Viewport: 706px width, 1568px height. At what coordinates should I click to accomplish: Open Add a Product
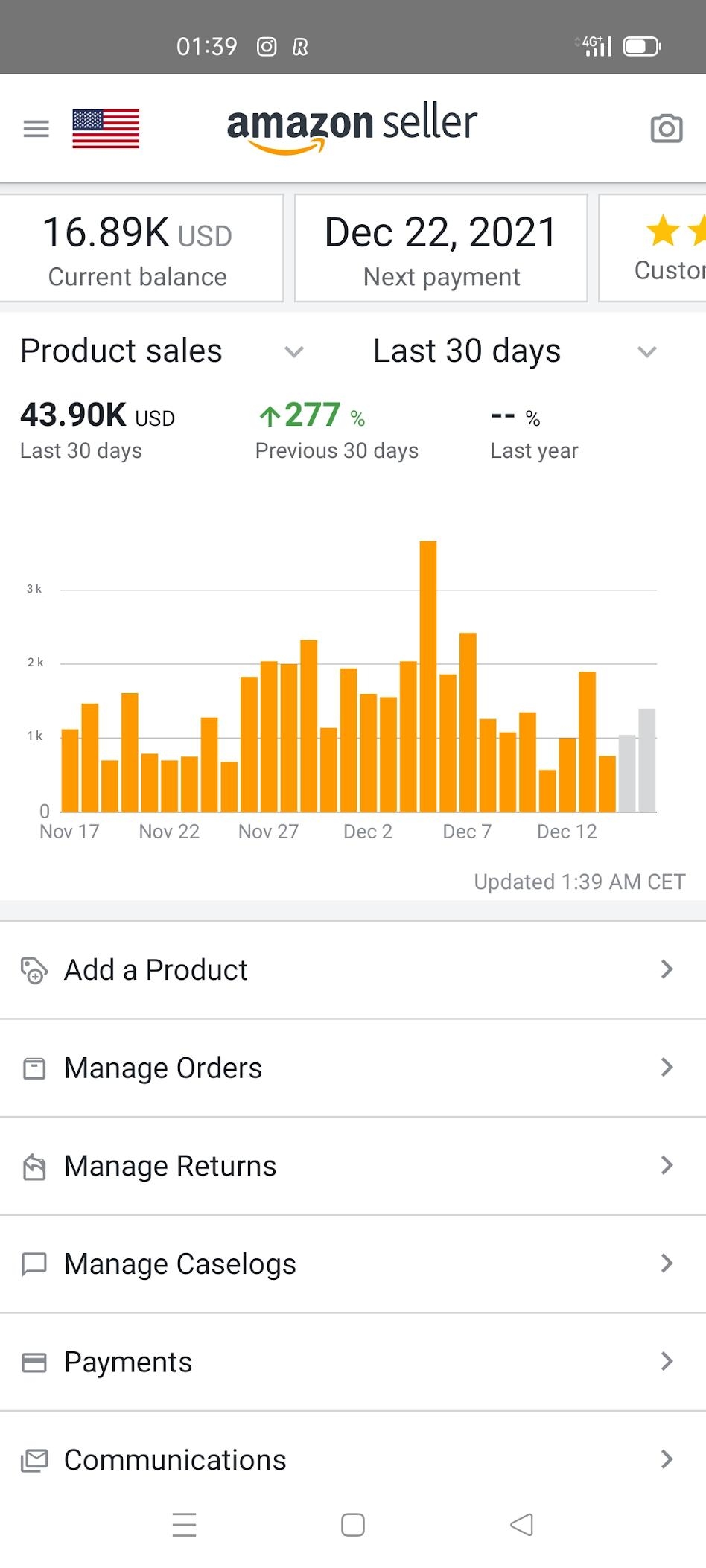[353, 970]
